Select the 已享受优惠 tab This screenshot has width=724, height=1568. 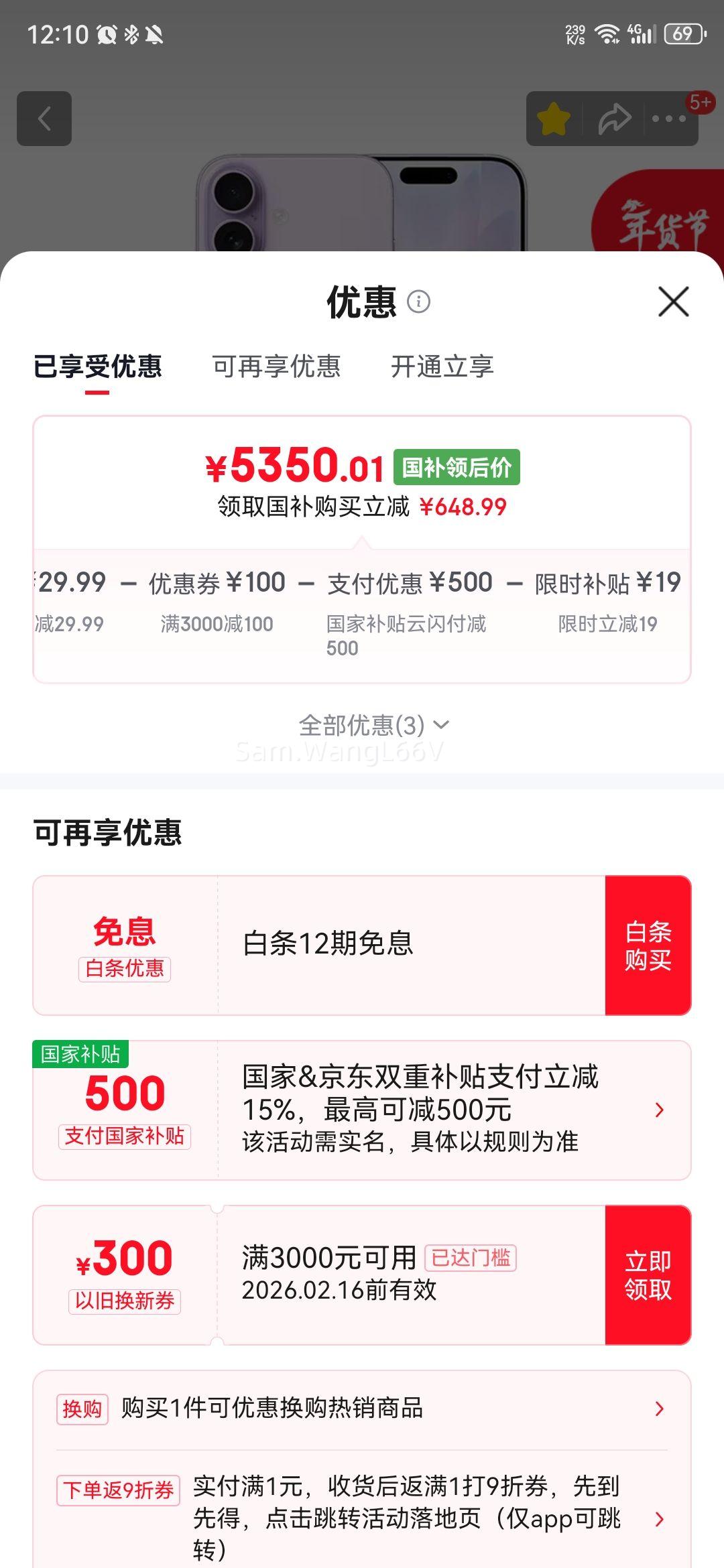(96, 367)
